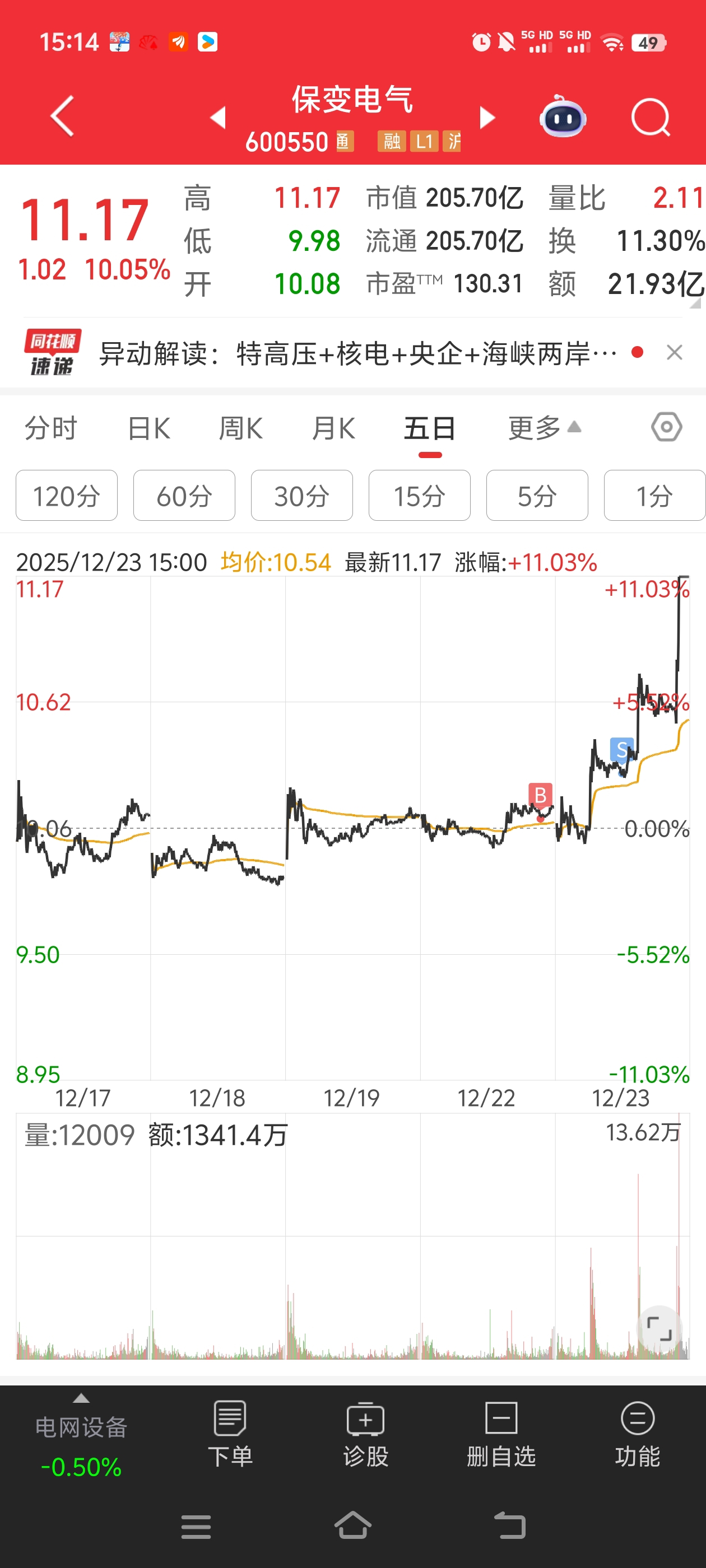Switch to the previous stock with left triangle
Image resolution: width=706 pixels, height=1568 pixels.
(218, 118)
